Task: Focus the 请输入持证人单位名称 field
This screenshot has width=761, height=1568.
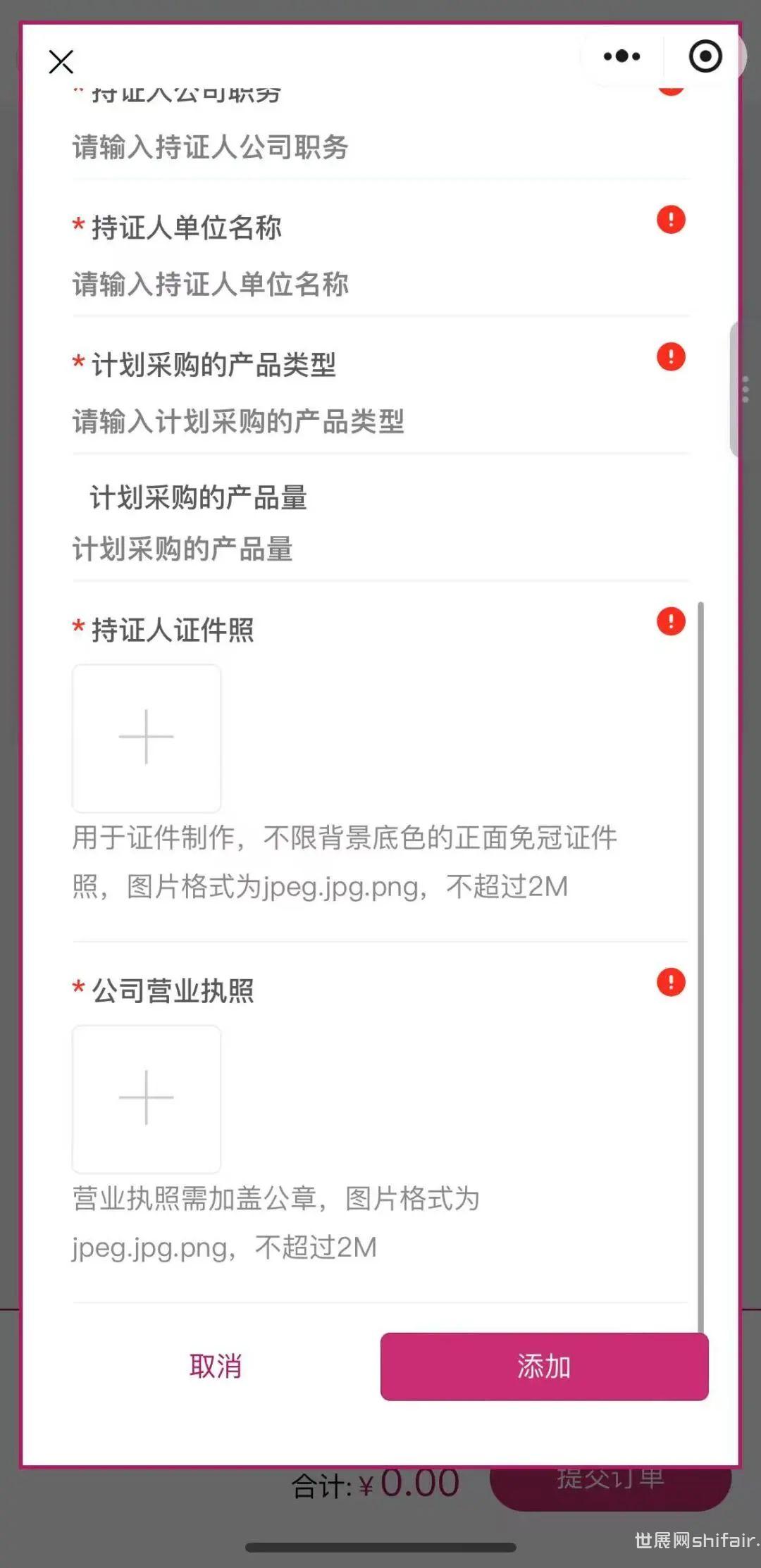Action: click(x=380, y=285)
